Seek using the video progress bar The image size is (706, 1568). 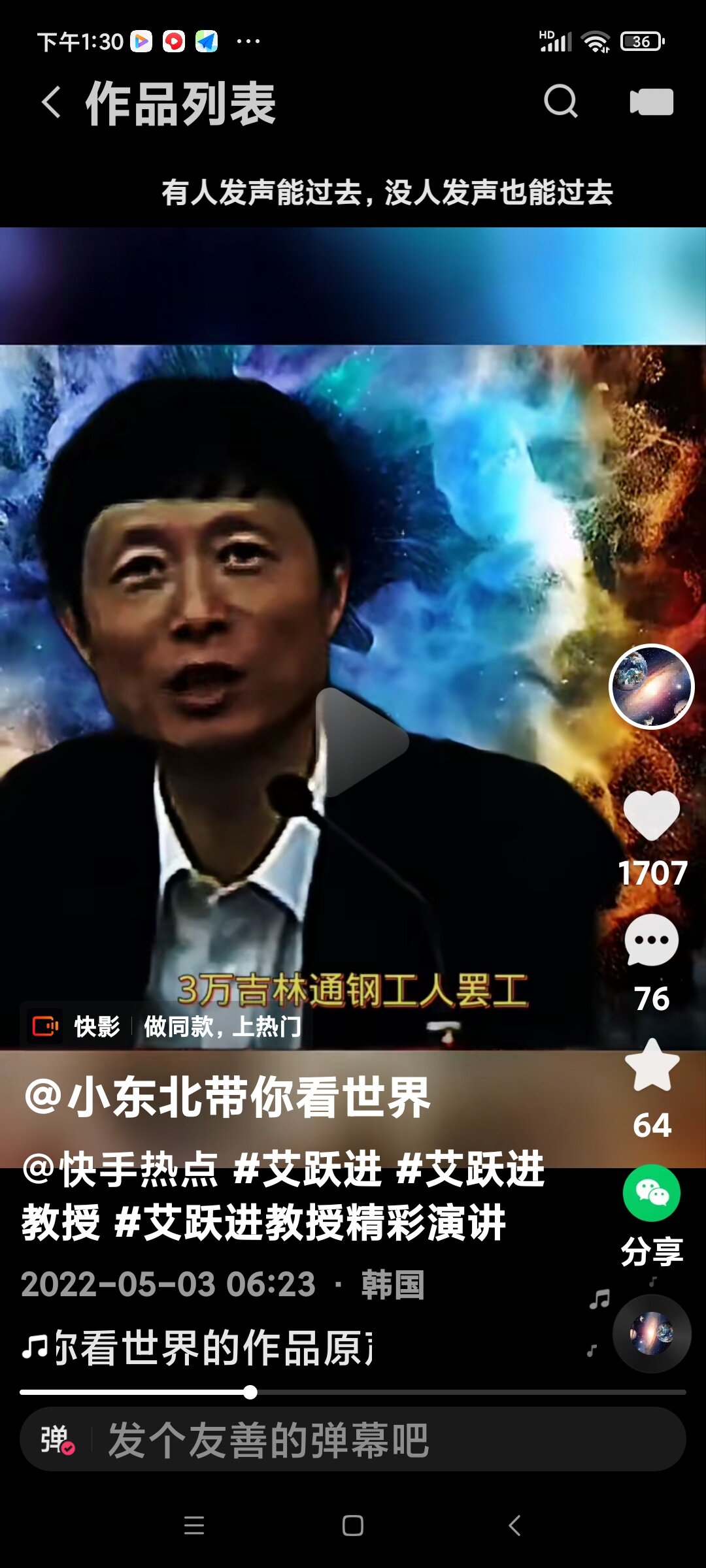[x=353, y=1392]
